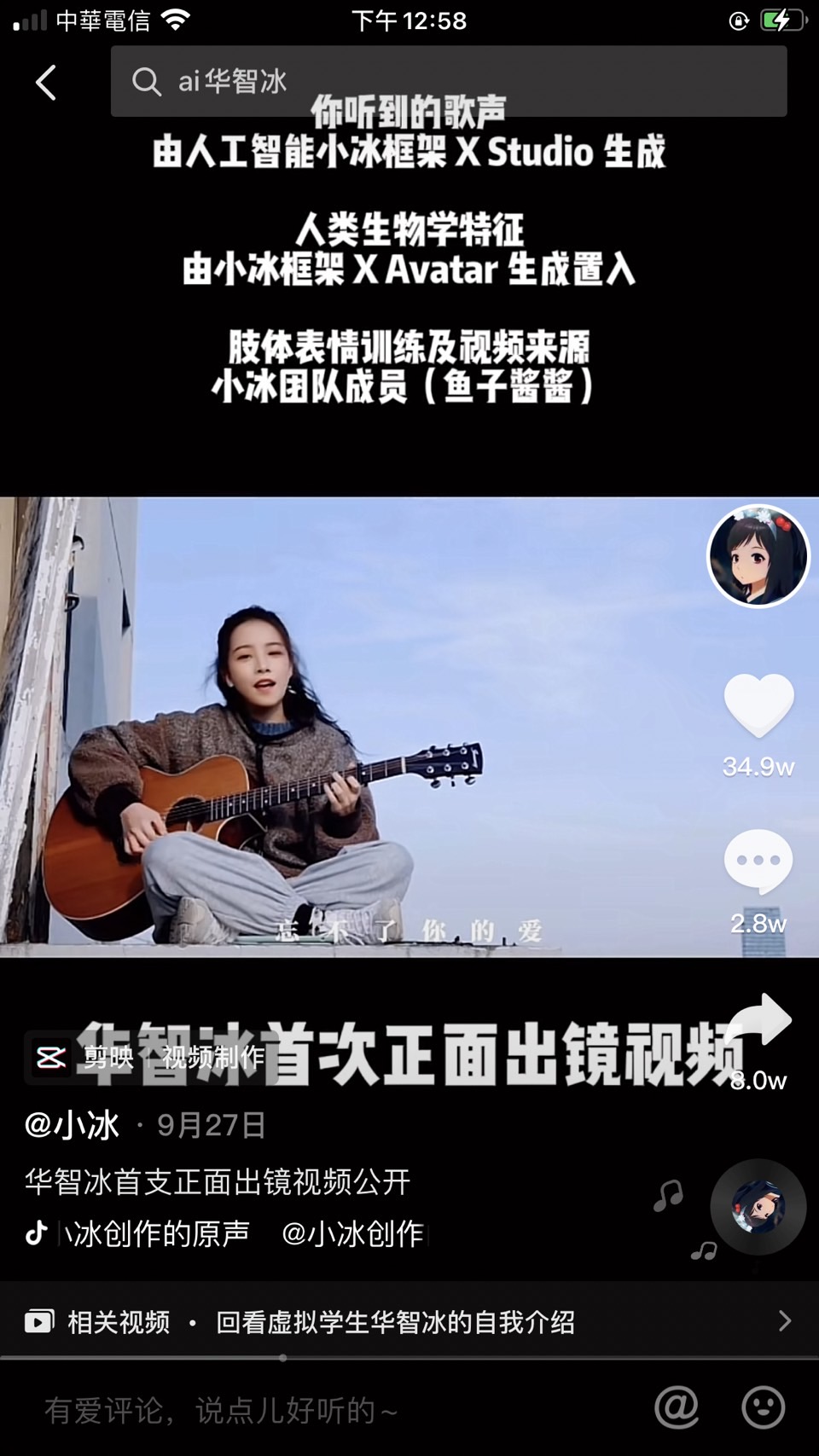
Task: Tap the comment field 有爱评论
Action: coord(222,1410)
